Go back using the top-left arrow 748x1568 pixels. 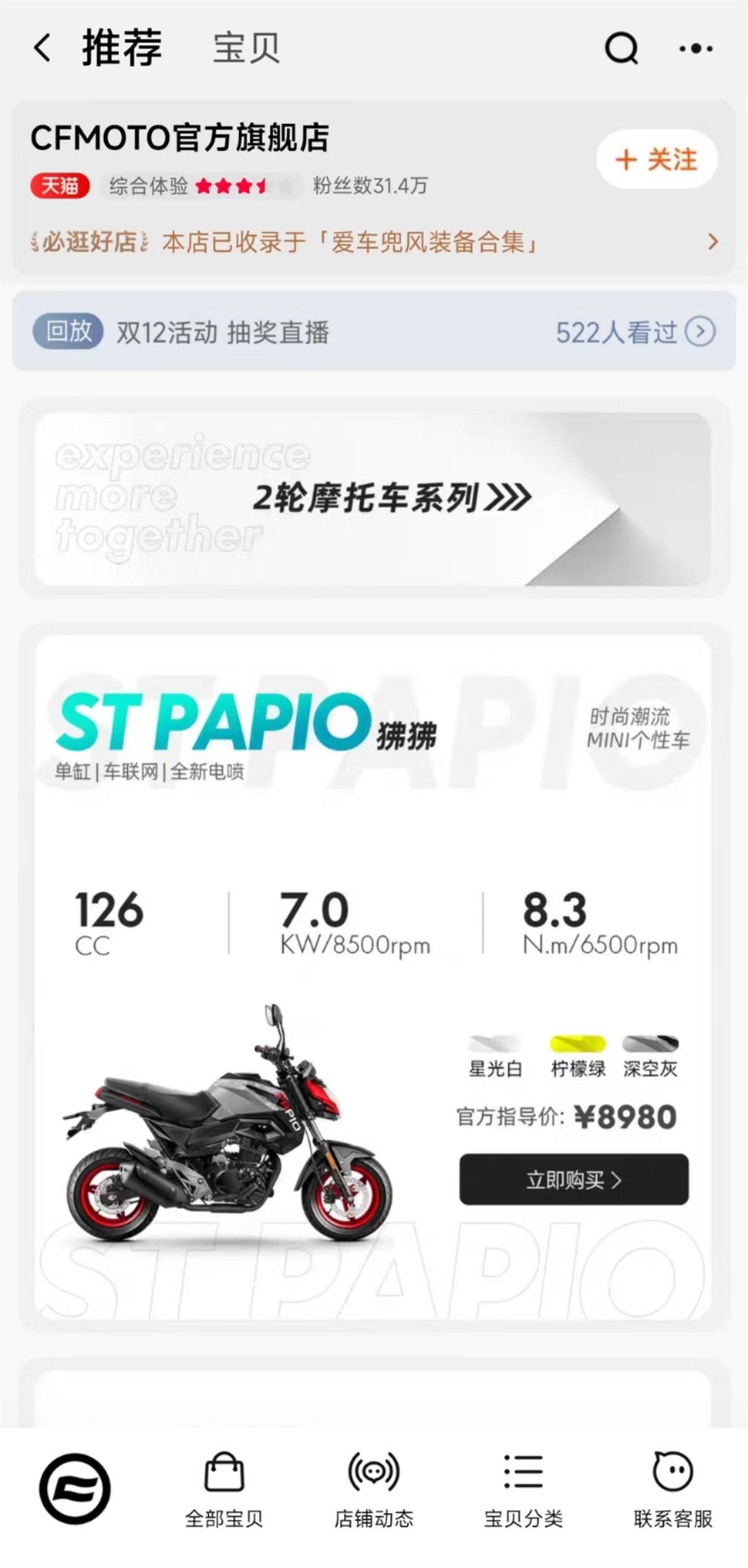(42, 48)
